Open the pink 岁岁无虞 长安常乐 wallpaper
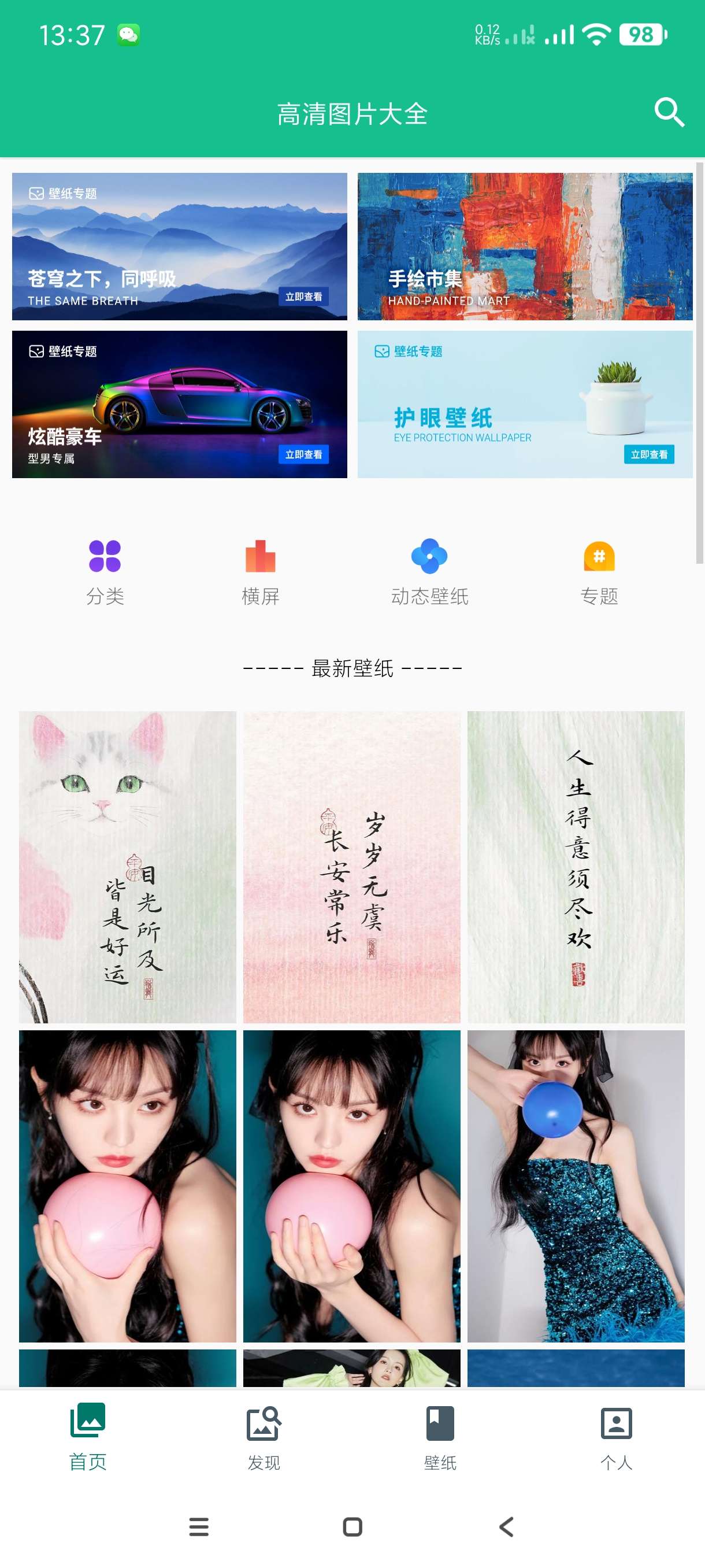Image resolution: width=705 pixels, height=1568 pixels. [x=351, y=867]
